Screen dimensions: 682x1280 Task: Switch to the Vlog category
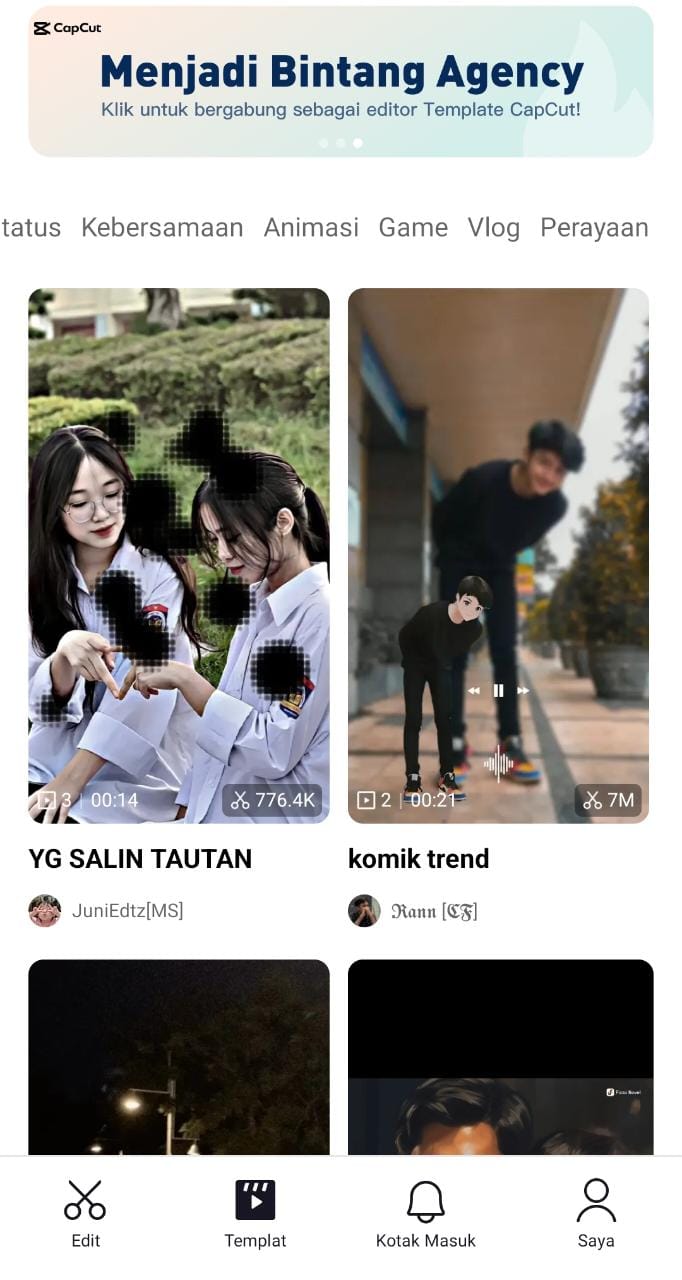tap(494, 227)
